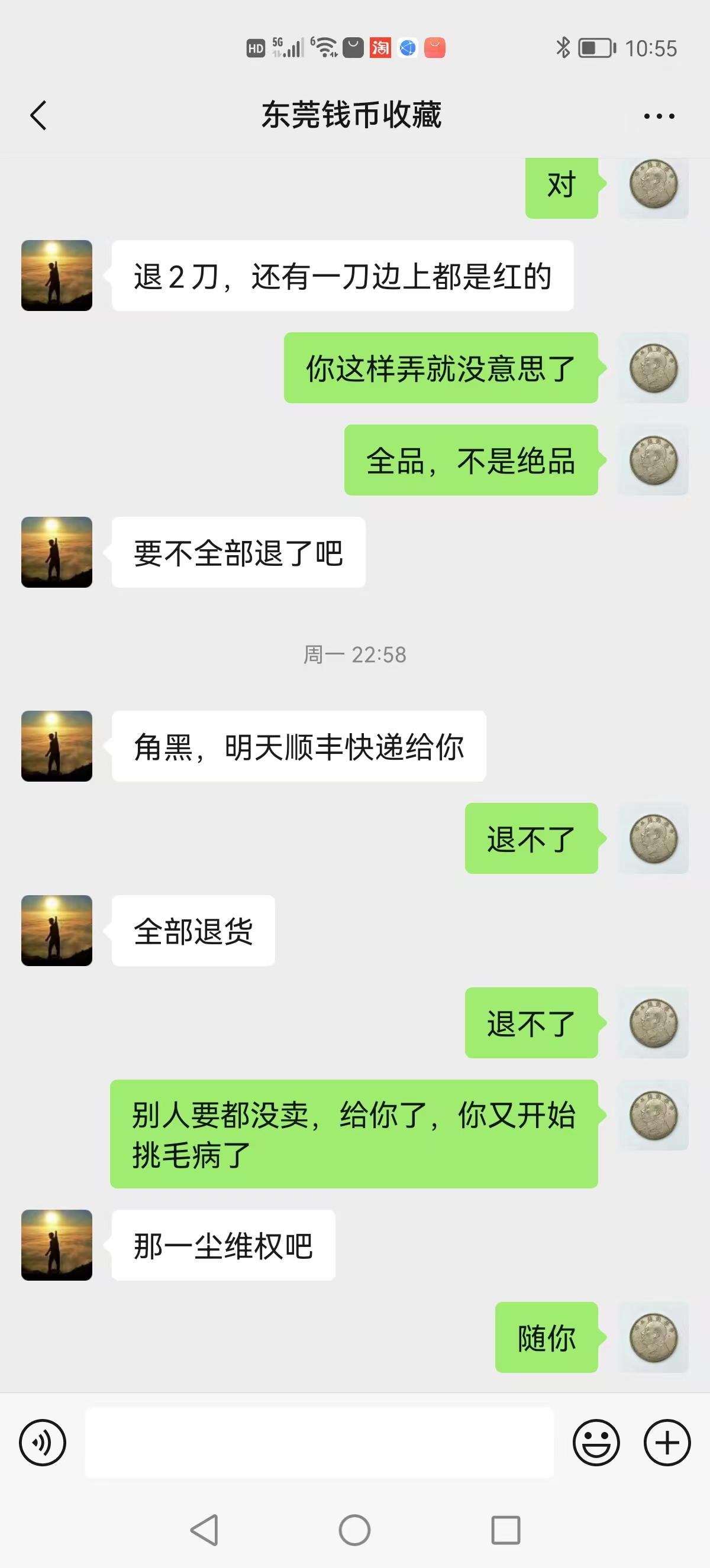Image resolution: width=710 pixels, height=1568 pixels.
Task: Switch to voice message input
Action: 43,1442
